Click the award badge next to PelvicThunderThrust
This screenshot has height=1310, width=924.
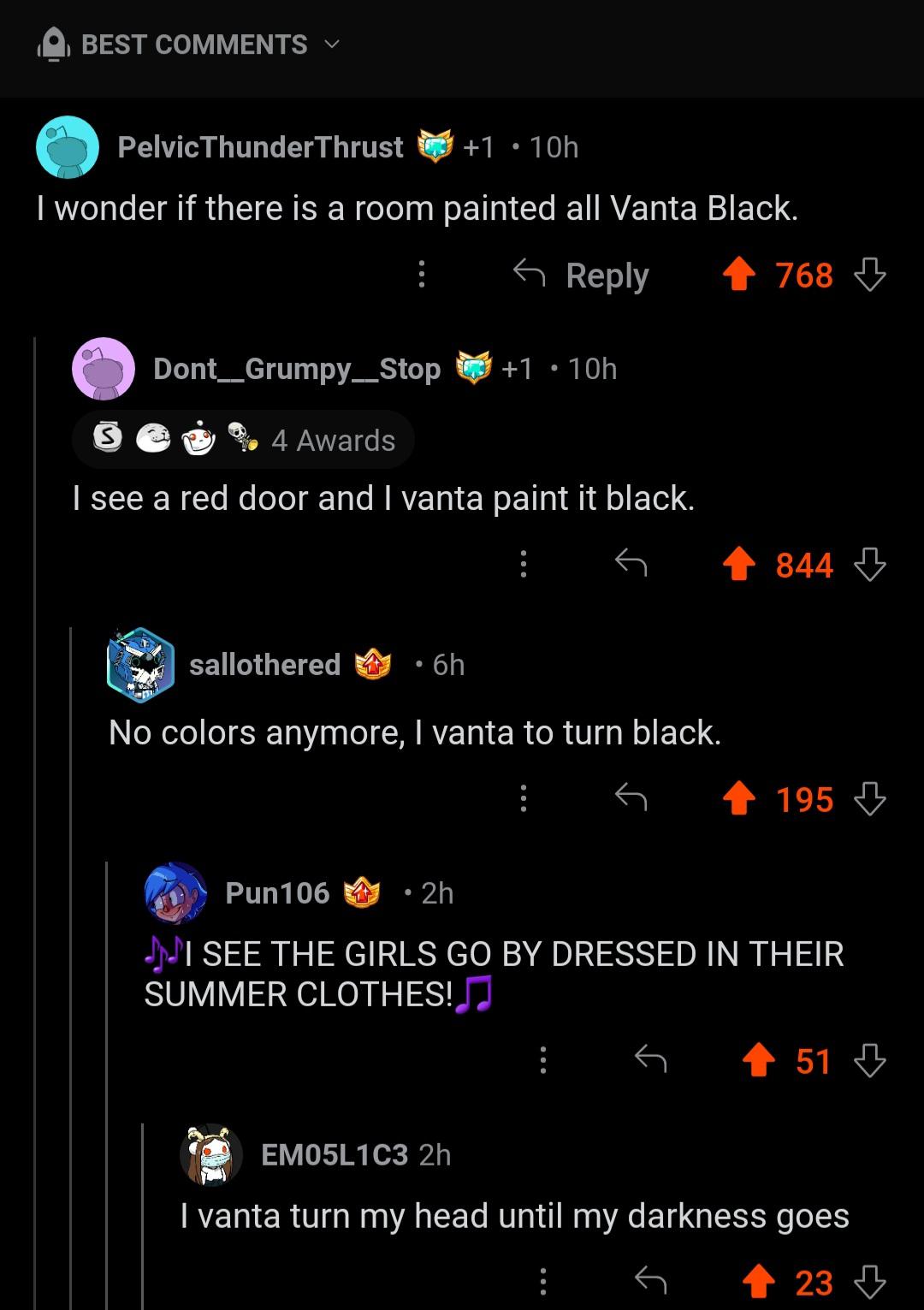coord(436,146)
